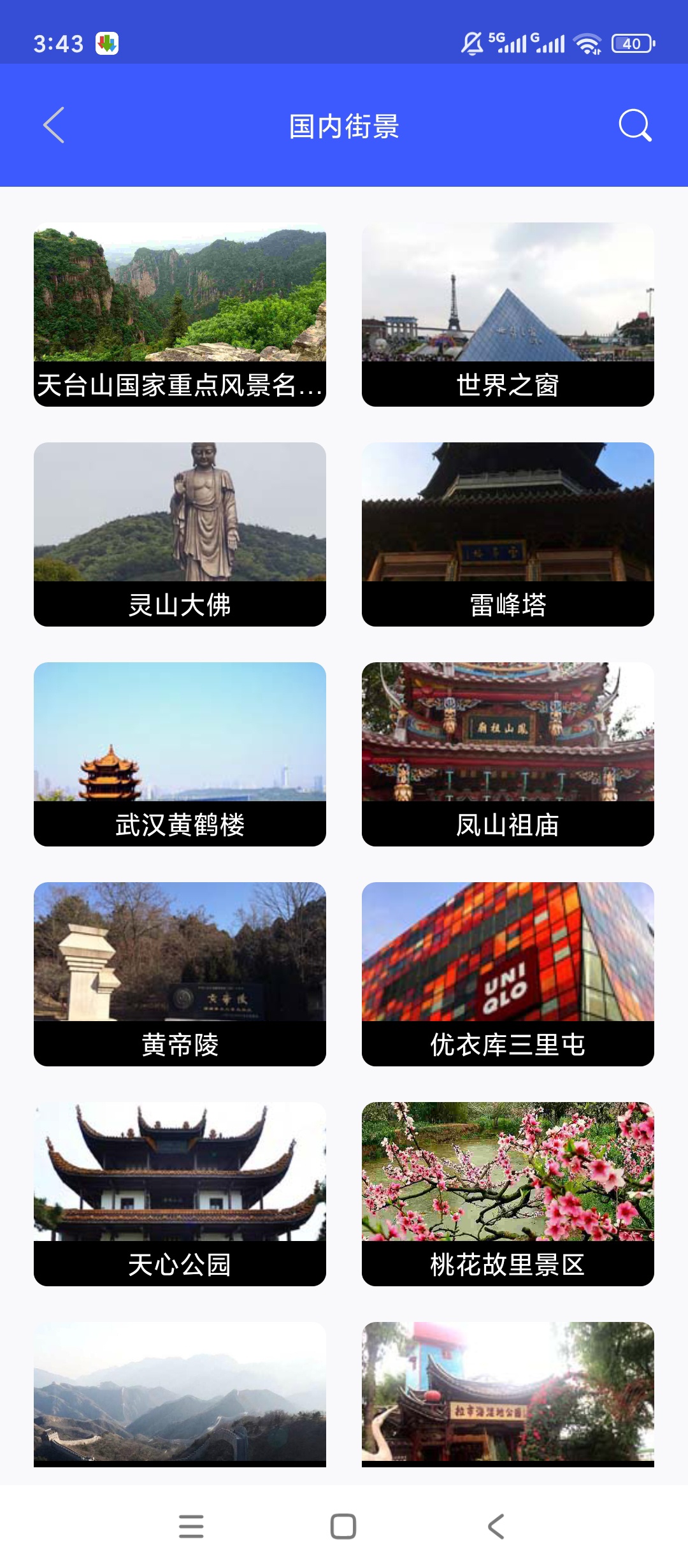Image resolution: width=688 pixels, height=1568 pixels.
Task: Open recent apps from the navigation bar
Action: (x=191, y=1527)
